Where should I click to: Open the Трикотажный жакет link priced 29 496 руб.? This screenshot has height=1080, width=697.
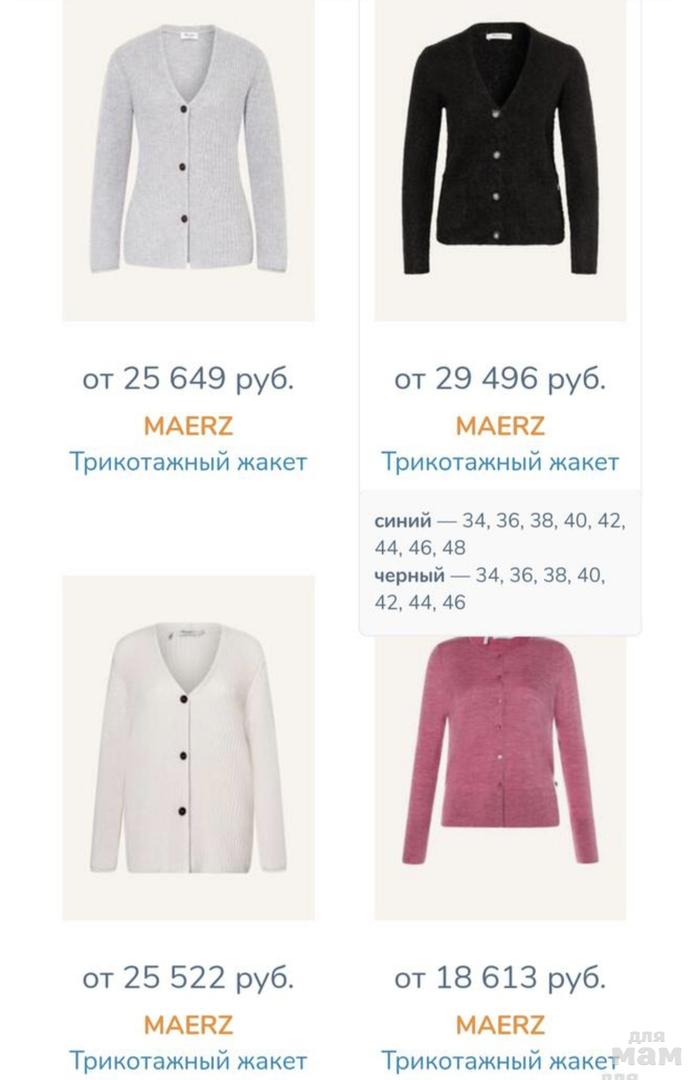click(500, 462)
